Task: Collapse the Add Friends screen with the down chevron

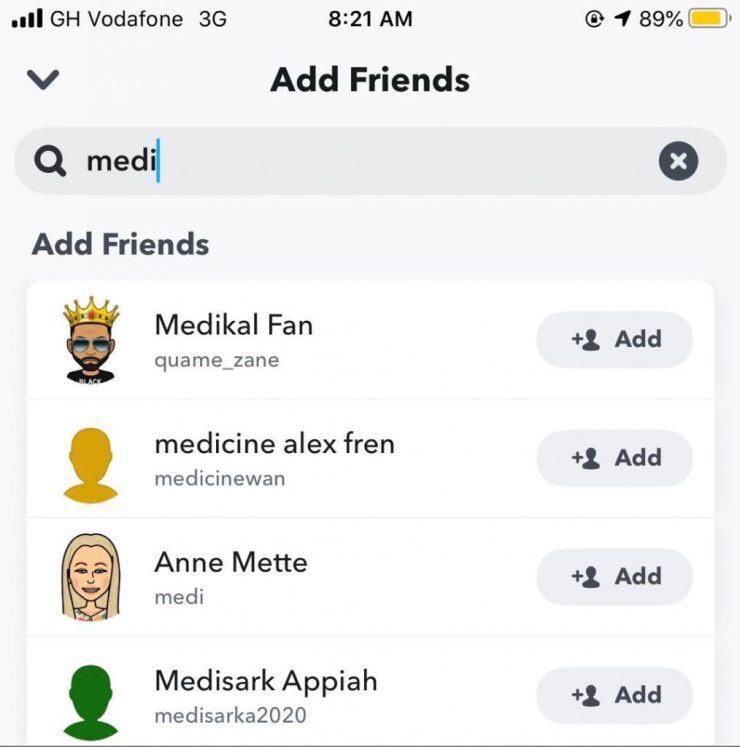Action: 44,80
